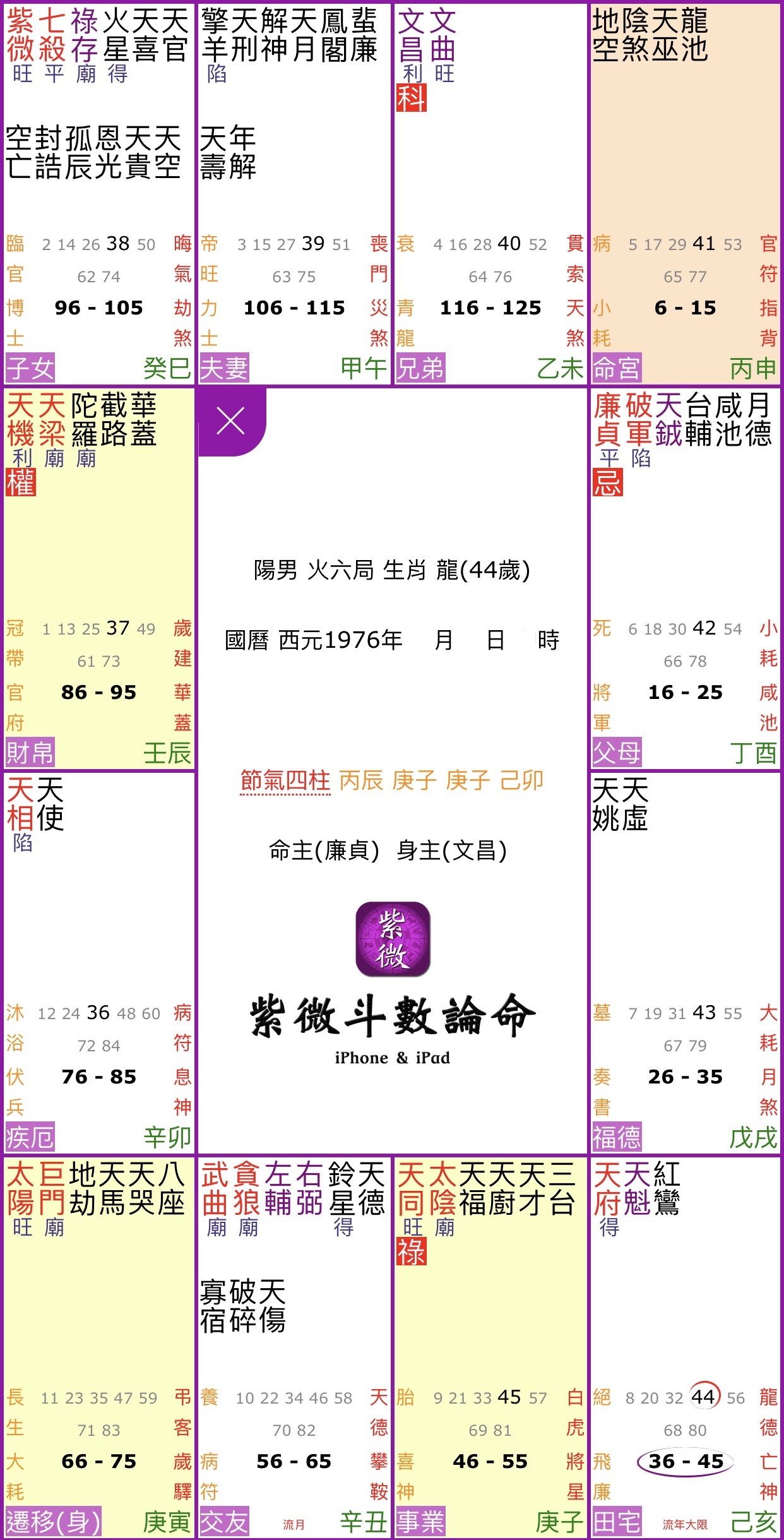
Task: Open the 節氣四柱 link
Action: click(285, 781)
